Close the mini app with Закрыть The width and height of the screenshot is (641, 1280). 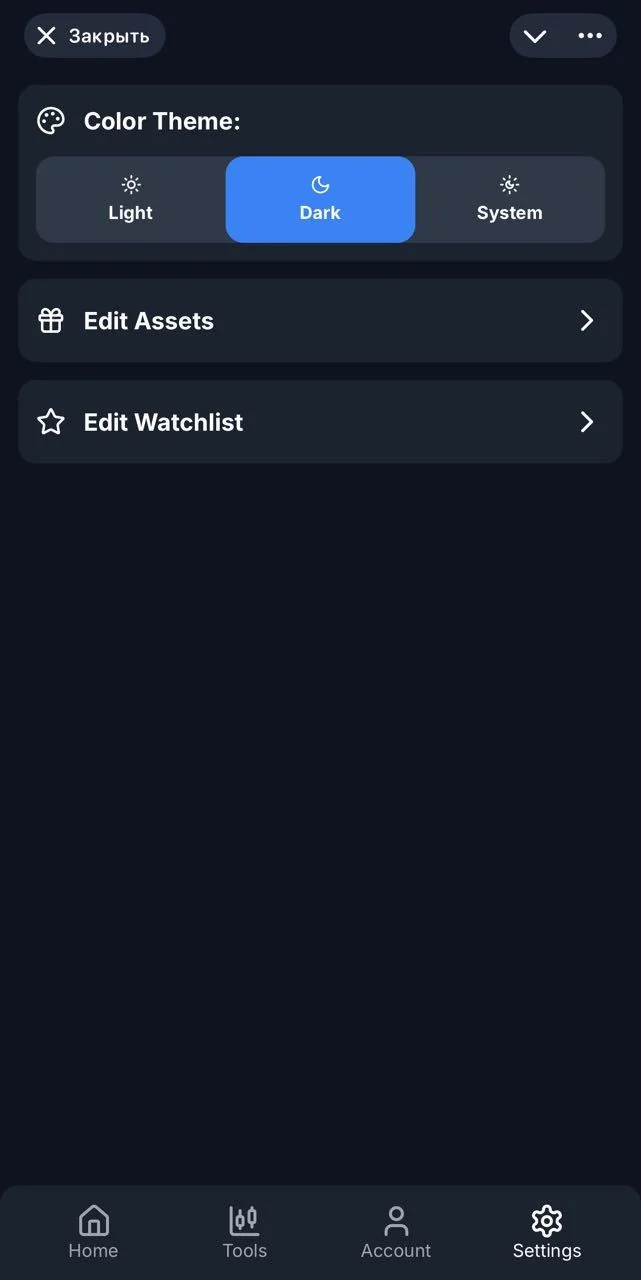point(94,36)
